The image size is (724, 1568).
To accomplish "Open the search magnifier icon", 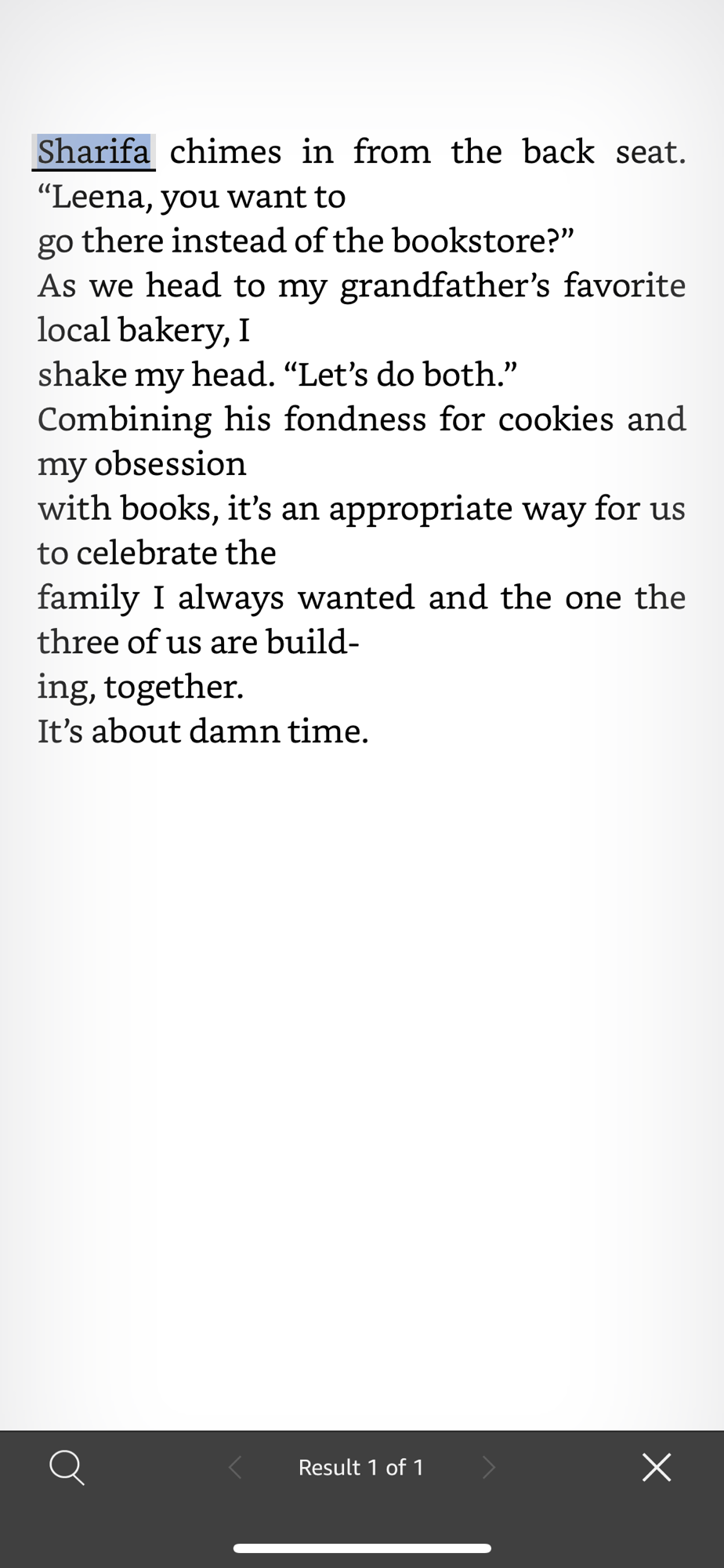I will point(67,1468).
